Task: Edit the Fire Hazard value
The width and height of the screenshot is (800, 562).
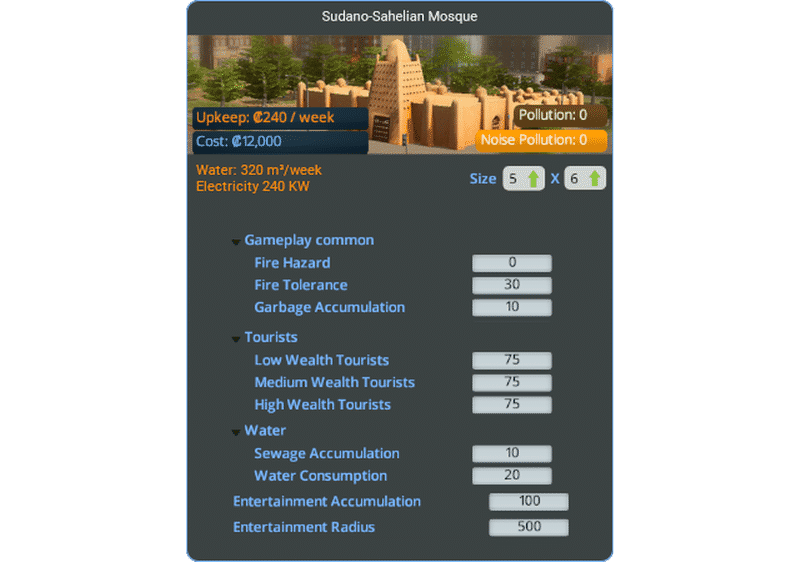Action: [511, 263]
